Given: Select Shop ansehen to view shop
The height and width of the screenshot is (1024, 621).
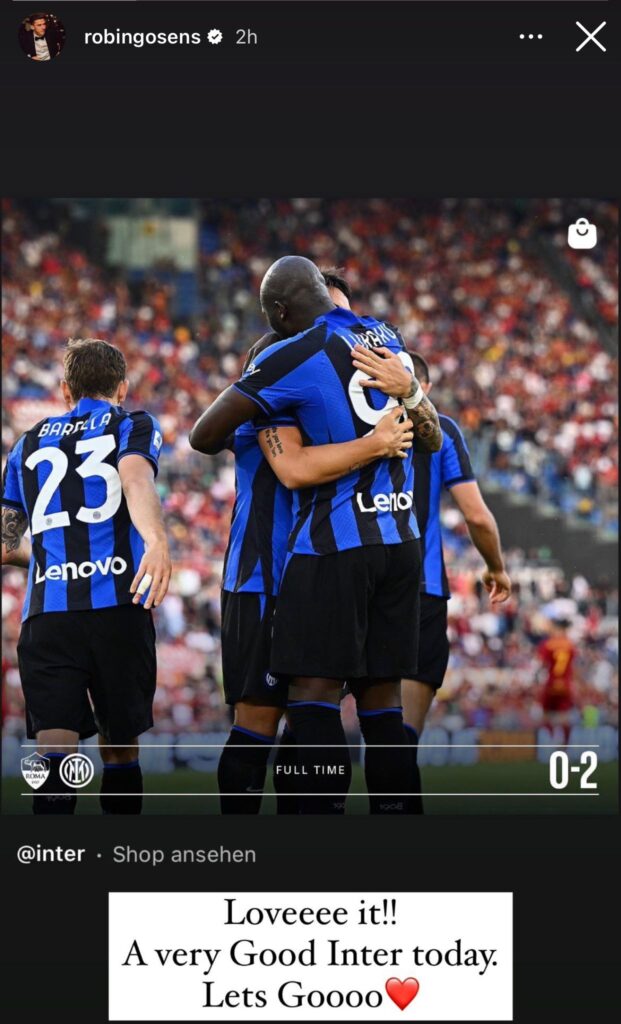Looking at the screenshot, I should [x=184, y=854].
